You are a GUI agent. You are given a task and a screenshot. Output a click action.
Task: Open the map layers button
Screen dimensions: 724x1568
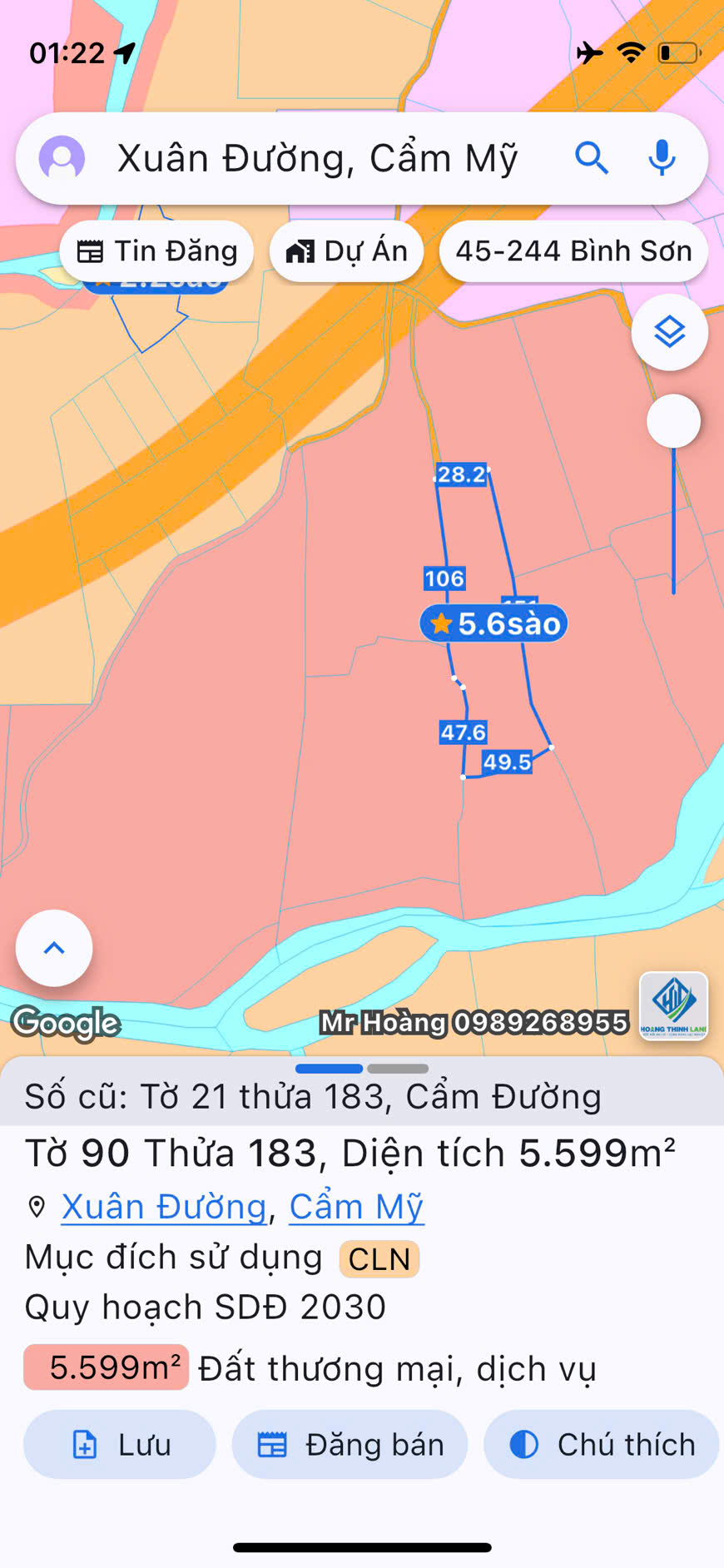[669, 333]
